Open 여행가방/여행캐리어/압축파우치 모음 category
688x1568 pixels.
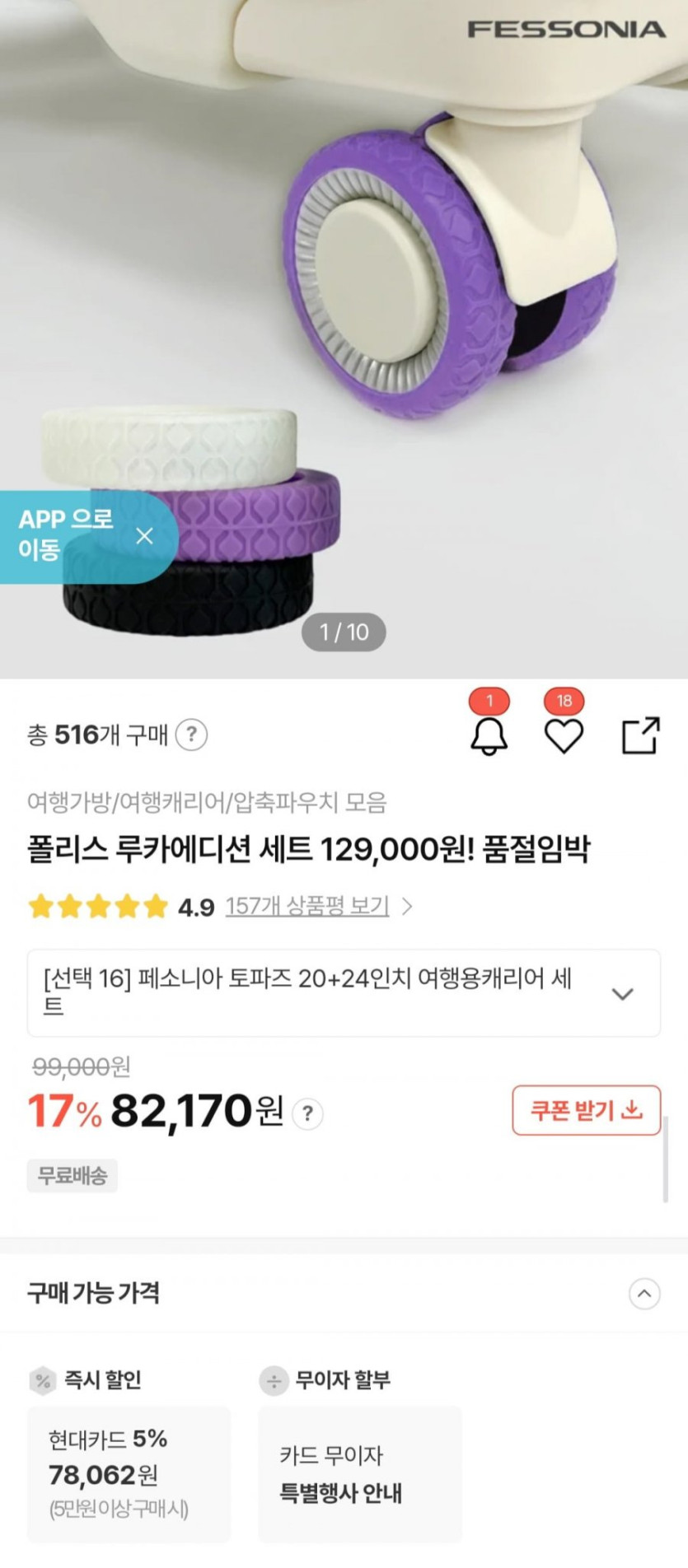point(207,802)
